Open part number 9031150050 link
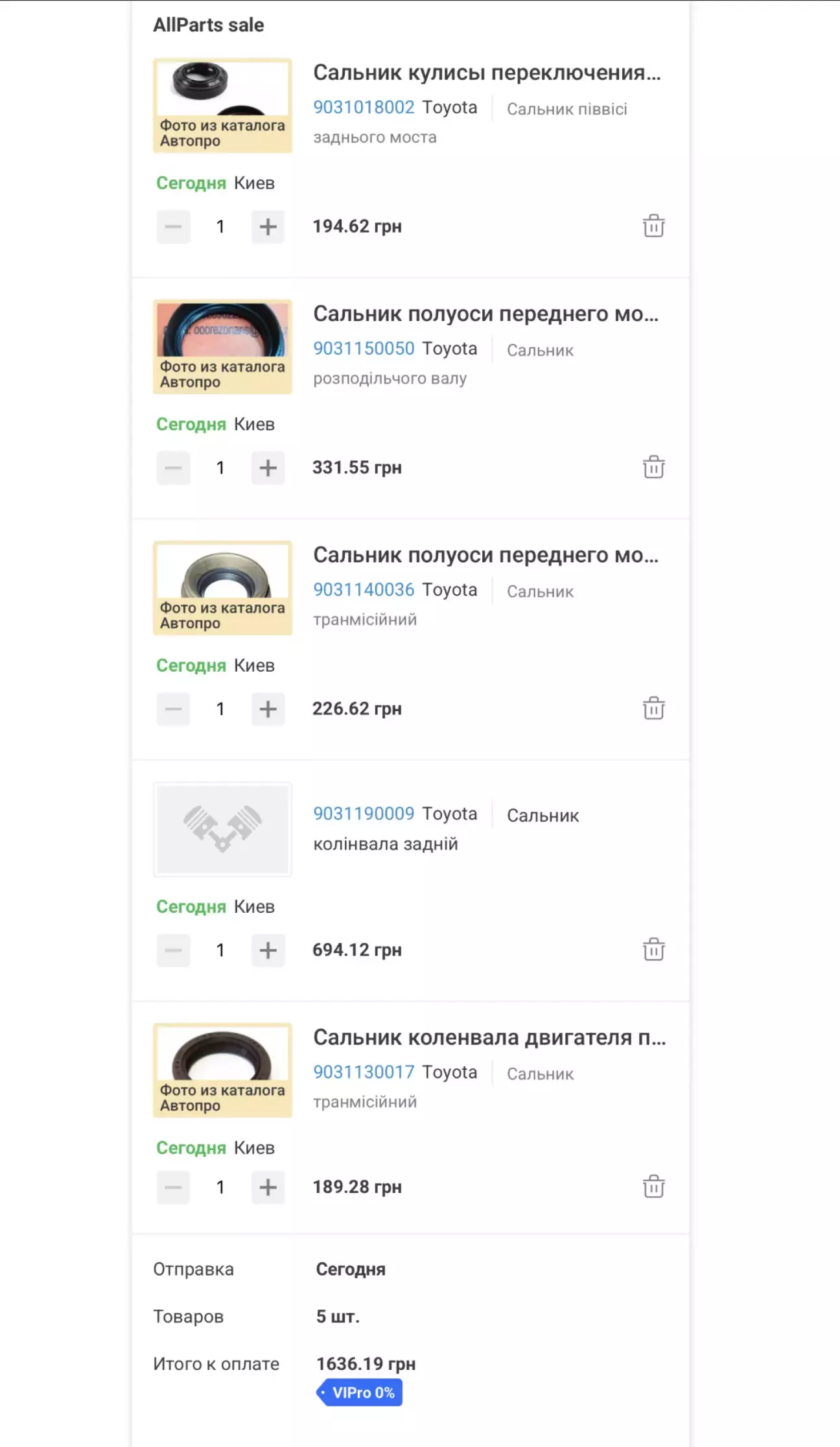This screenshot has height=1447, width=840. coord(364,349)
